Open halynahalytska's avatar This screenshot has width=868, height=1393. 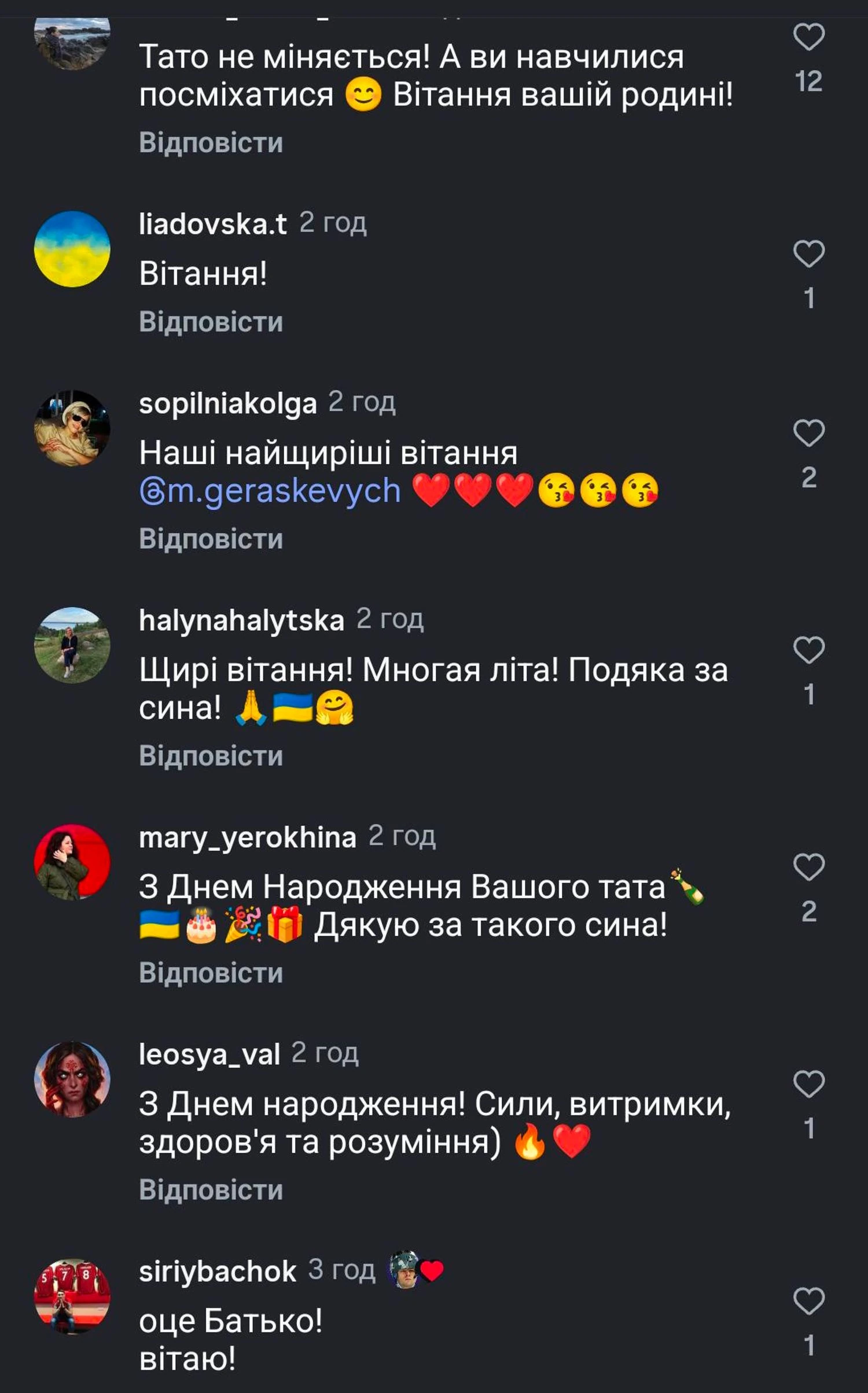[72, 645]
